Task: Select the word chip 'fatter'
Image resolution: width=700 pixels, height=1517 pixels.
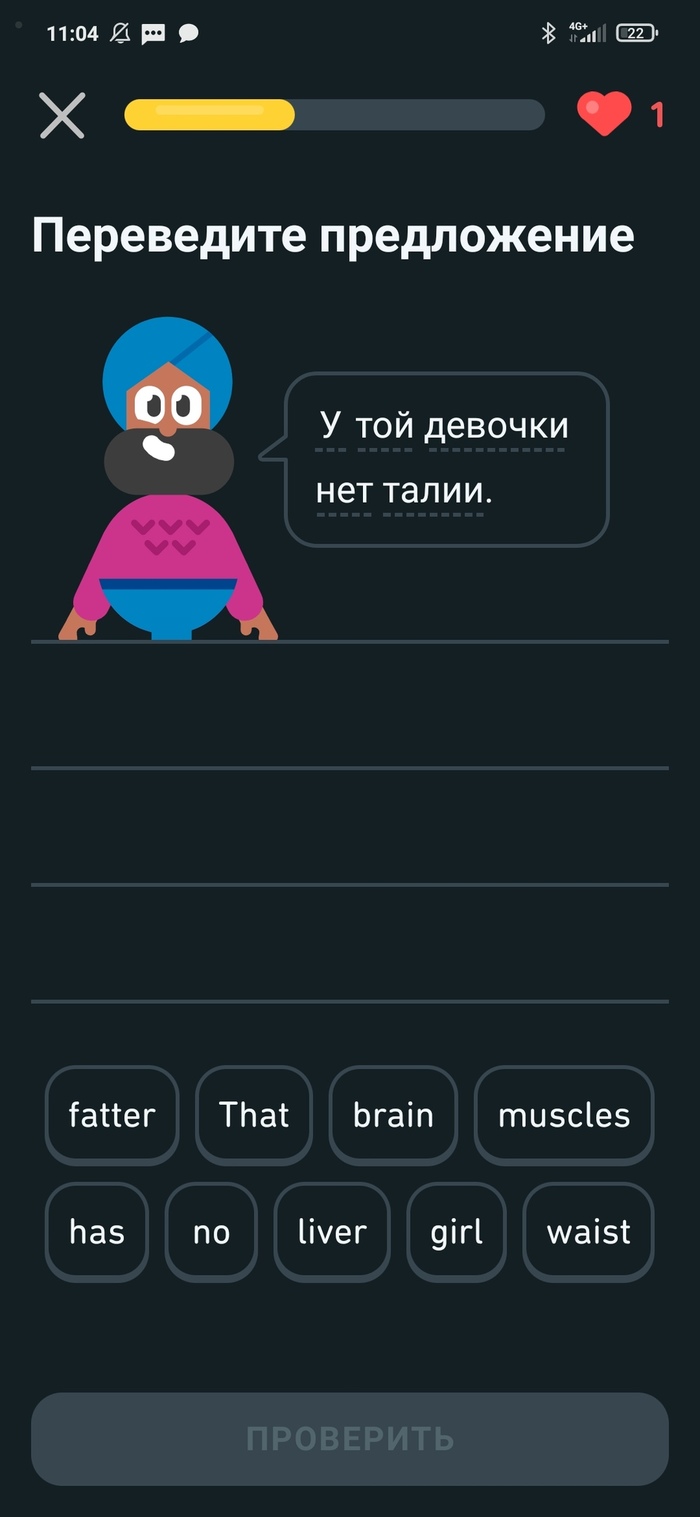Action: click(112, 1115)
